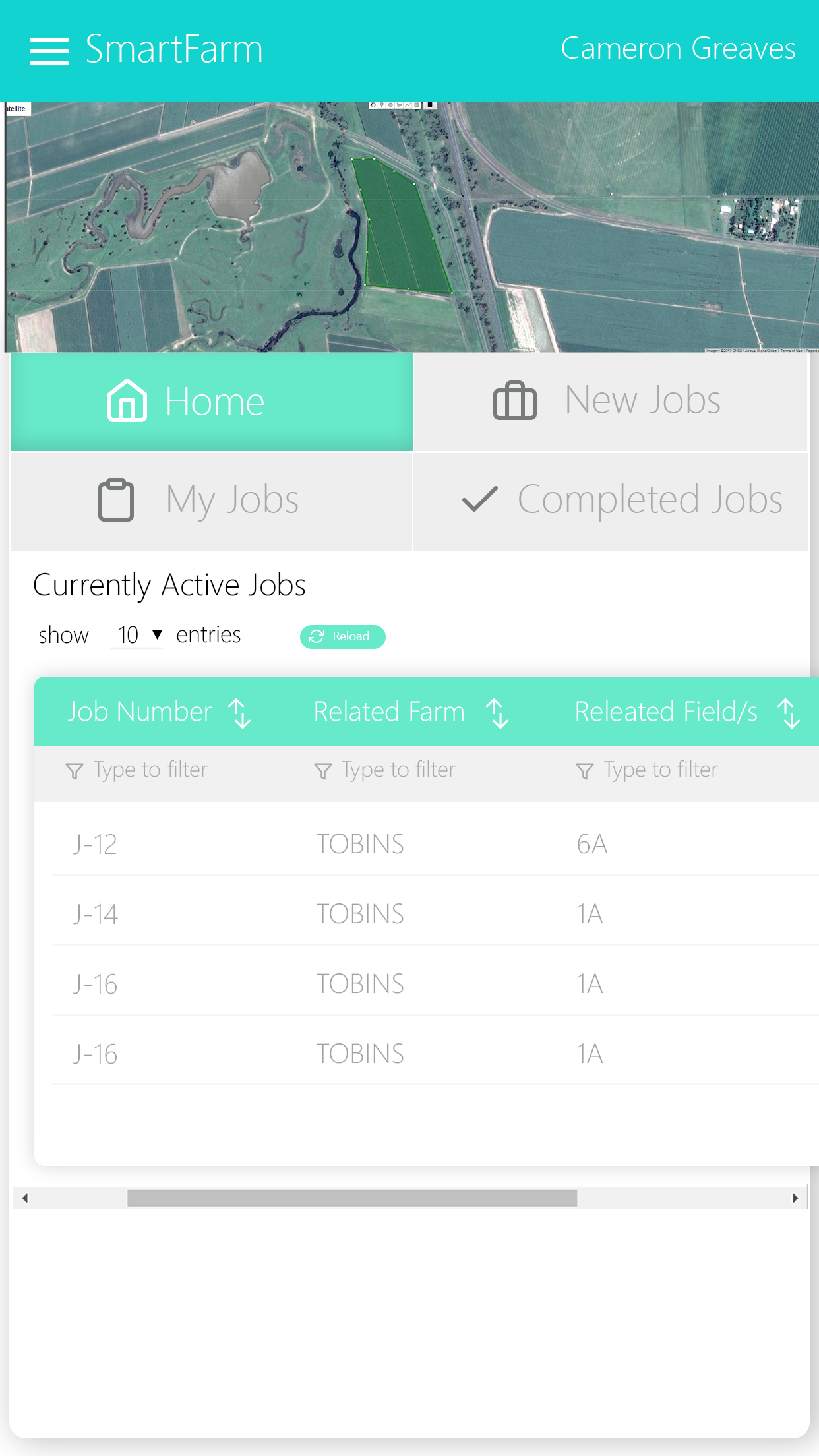This screenshot has width=819, height=1456.
Task: View the Completed Jobs tab
Action: coord(610,500)
